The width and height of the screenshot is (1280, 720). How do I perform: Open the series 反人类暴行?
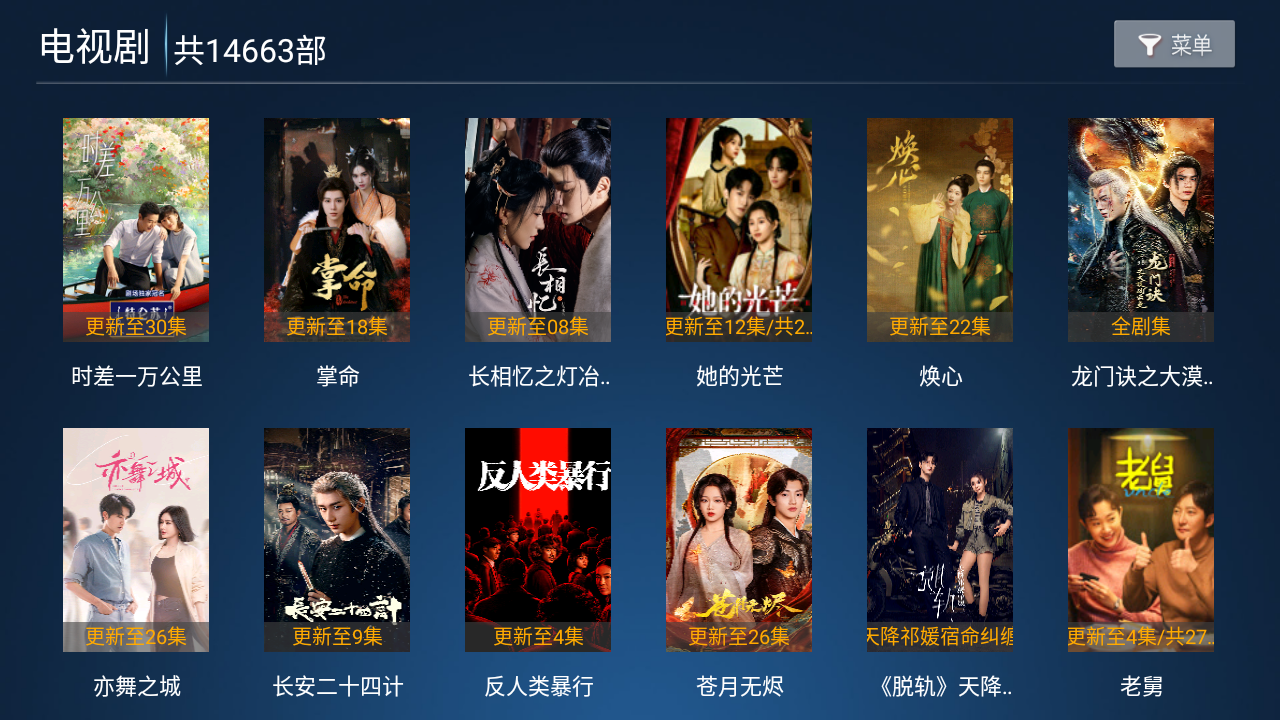coord(538,540)
